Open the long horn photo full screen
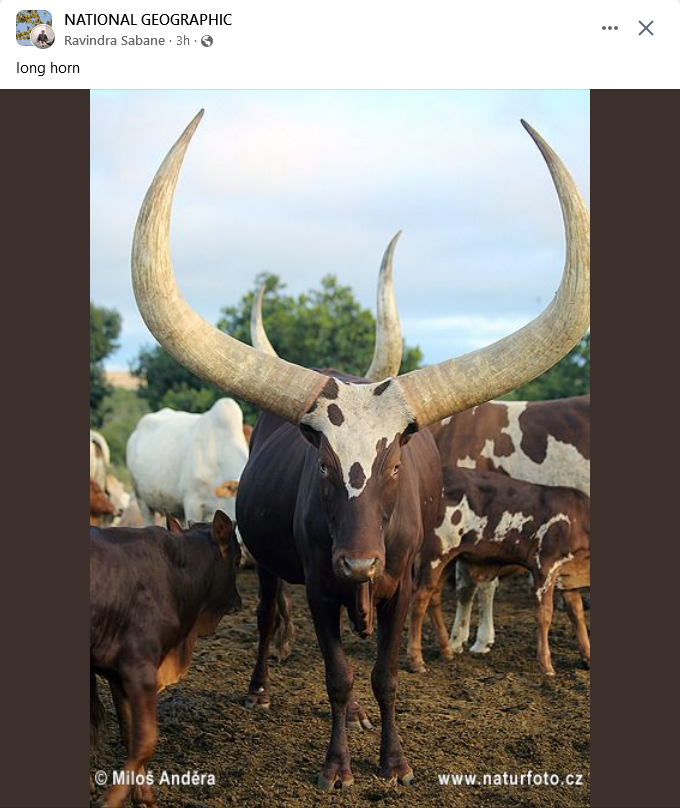The image size is (680, 808). (x=340, y=448)
